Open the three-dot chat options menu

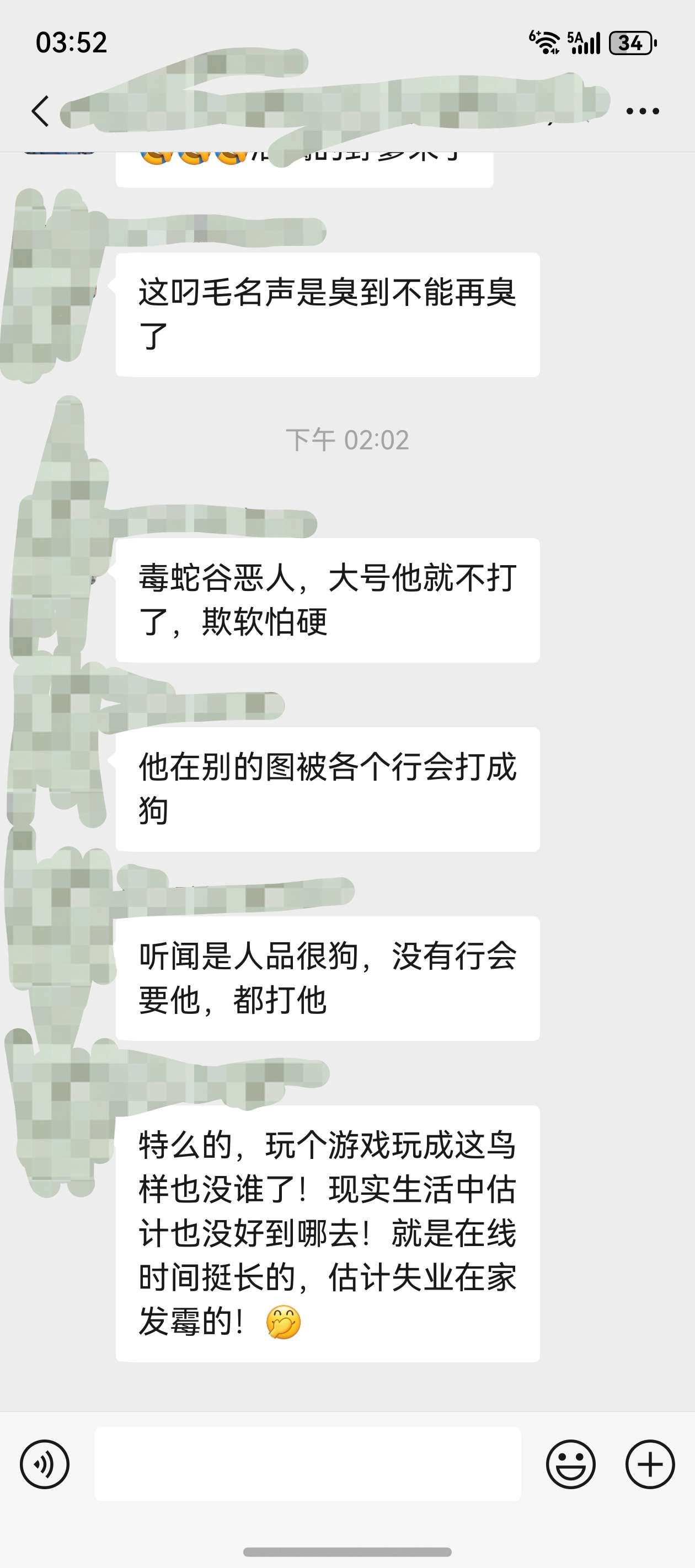[x=643, y=111]
